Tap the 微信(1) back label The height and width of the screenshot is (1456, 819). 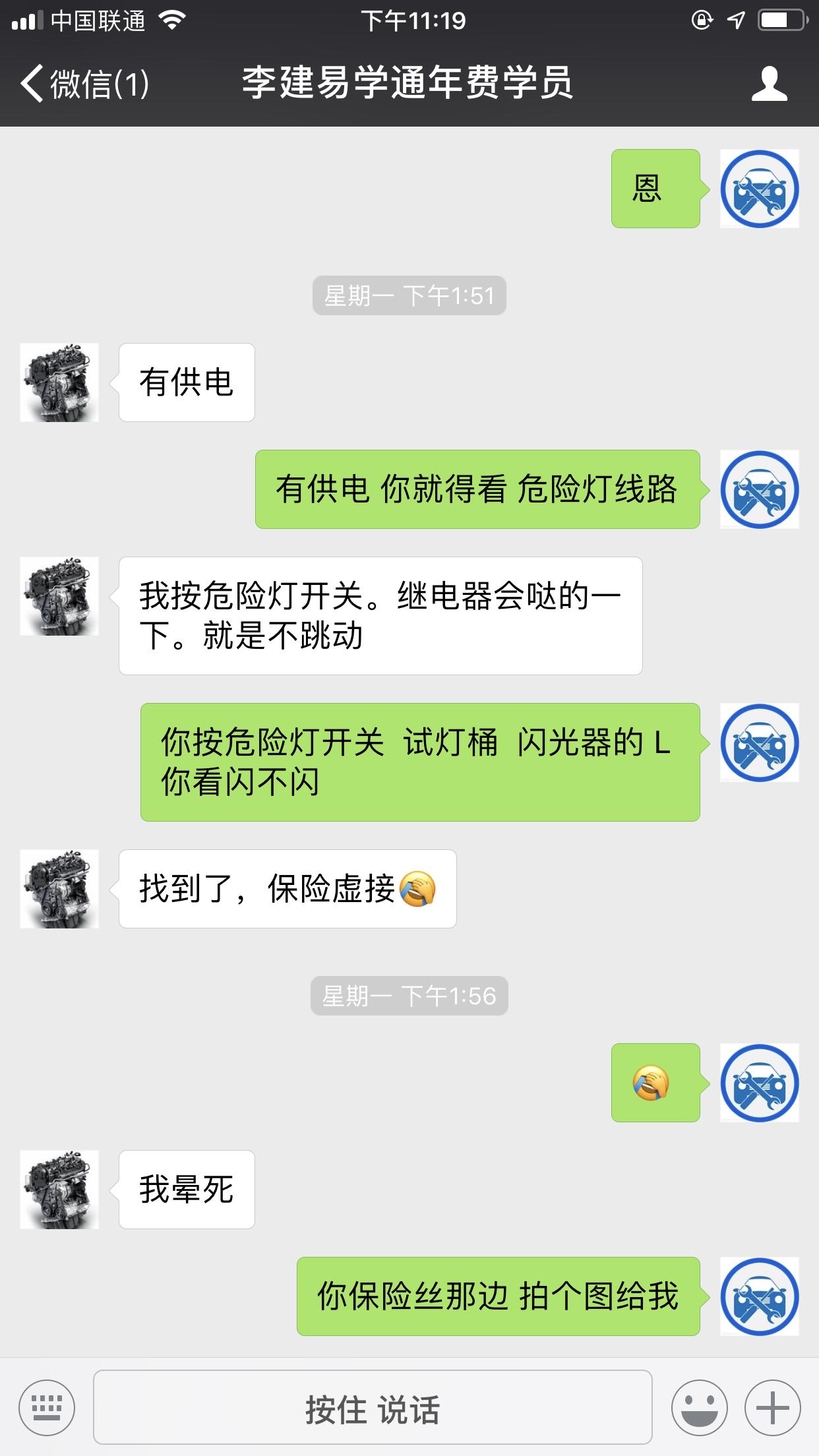tap(99, 82)
